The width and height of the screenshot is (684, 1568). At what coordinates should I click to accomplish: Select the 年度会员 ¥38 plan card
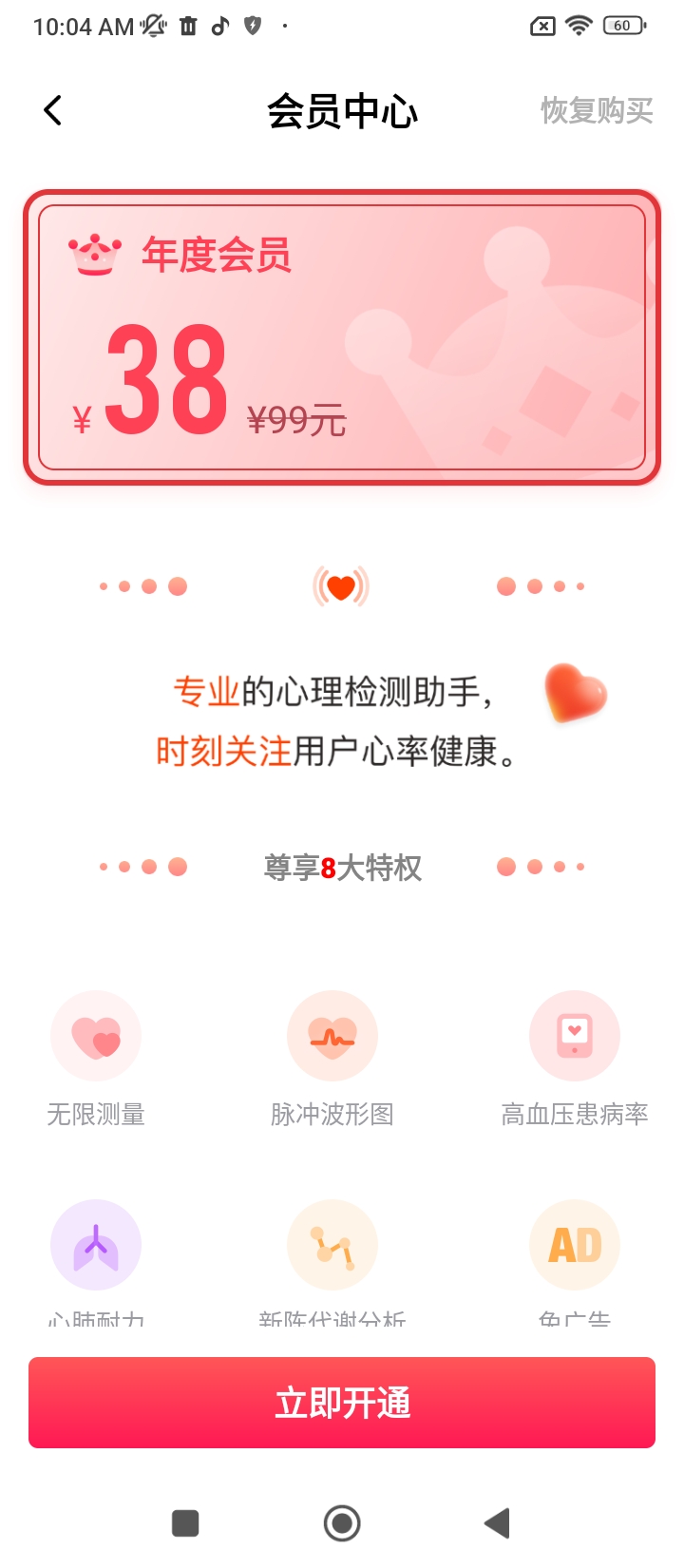pyautogui.click(x=342, y=337)
